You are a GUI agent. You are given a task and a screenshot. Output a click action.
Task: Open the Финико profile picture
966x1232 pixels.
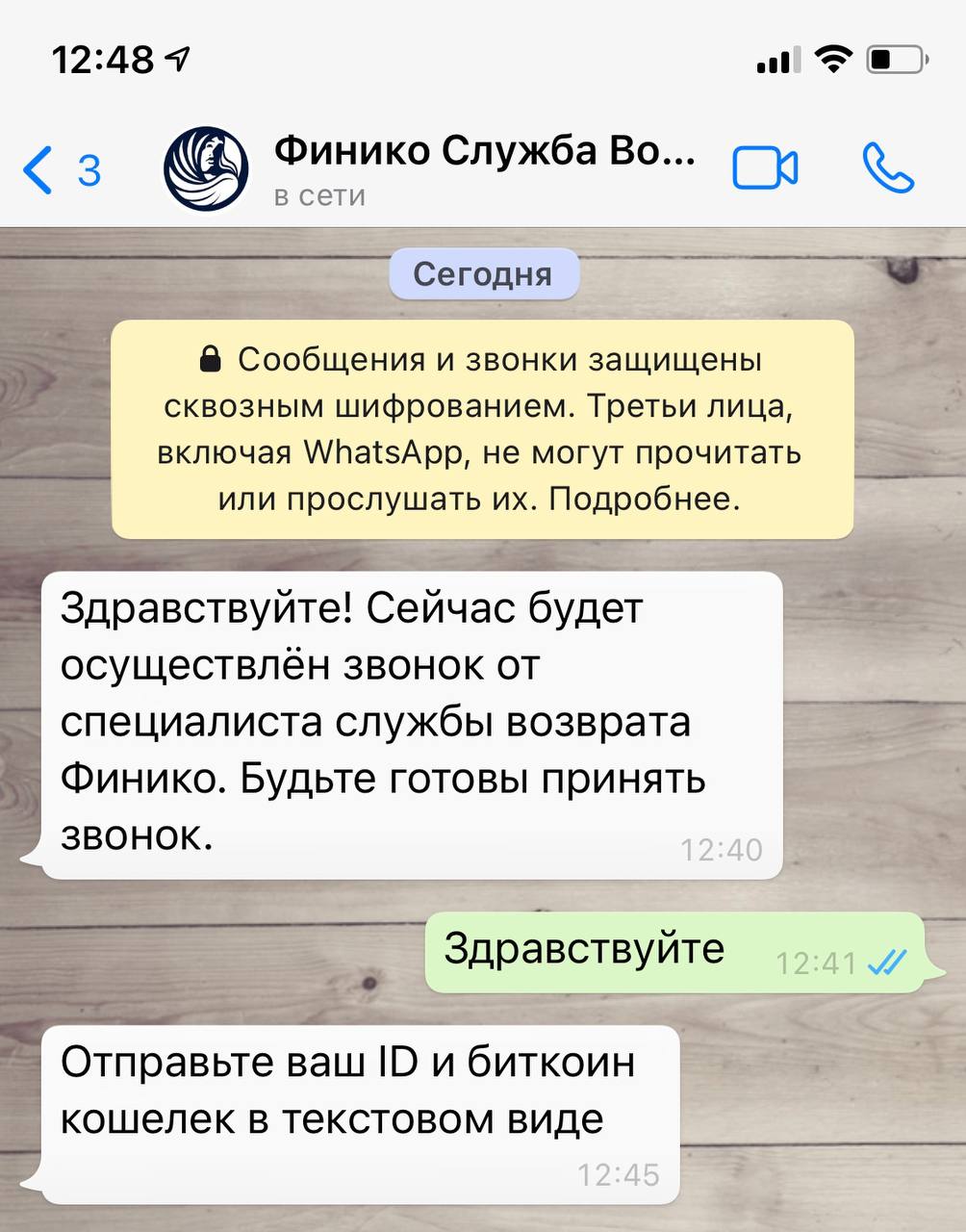tap(206, 169)
